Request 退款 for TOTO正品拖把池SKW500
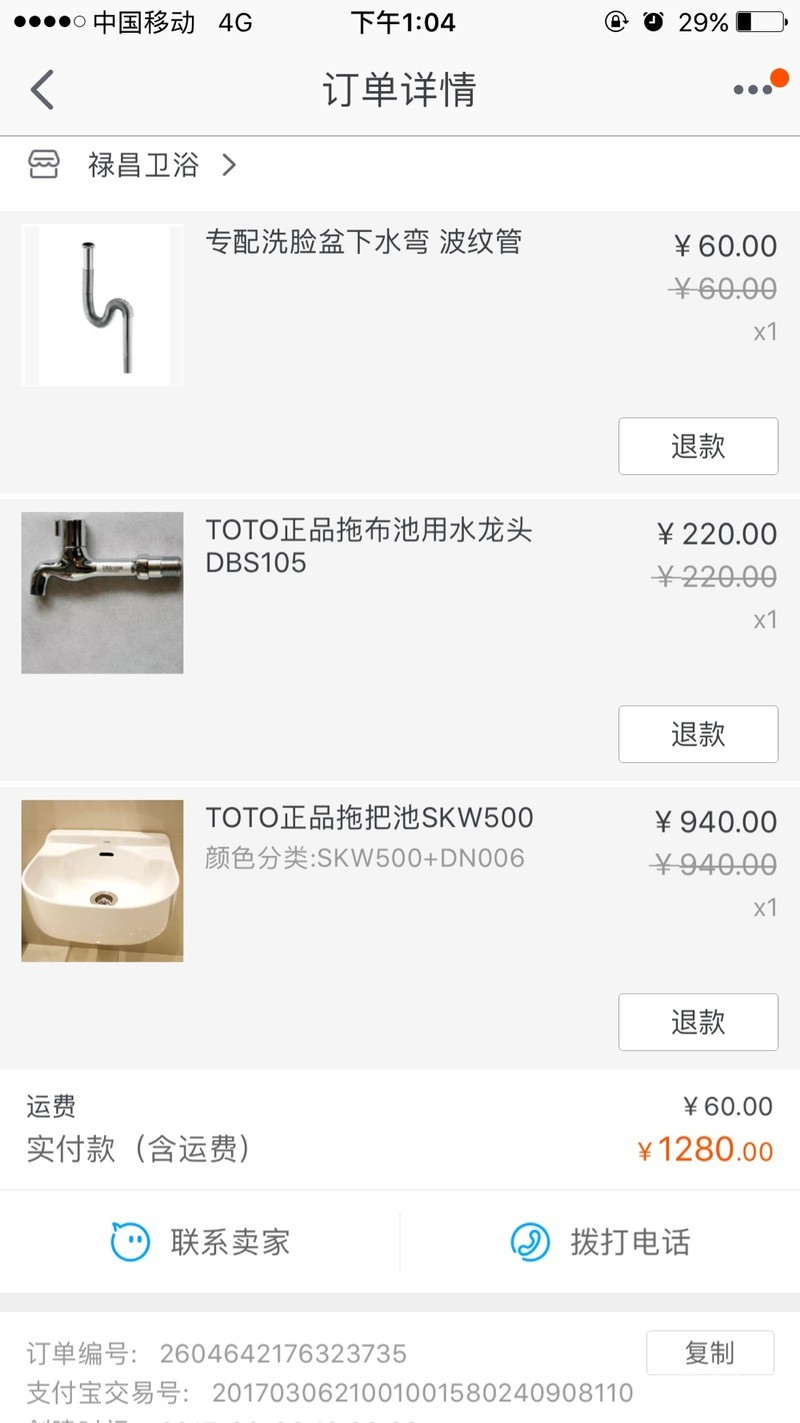This screenshot has height=1423, width=800. click(698, 1022)
